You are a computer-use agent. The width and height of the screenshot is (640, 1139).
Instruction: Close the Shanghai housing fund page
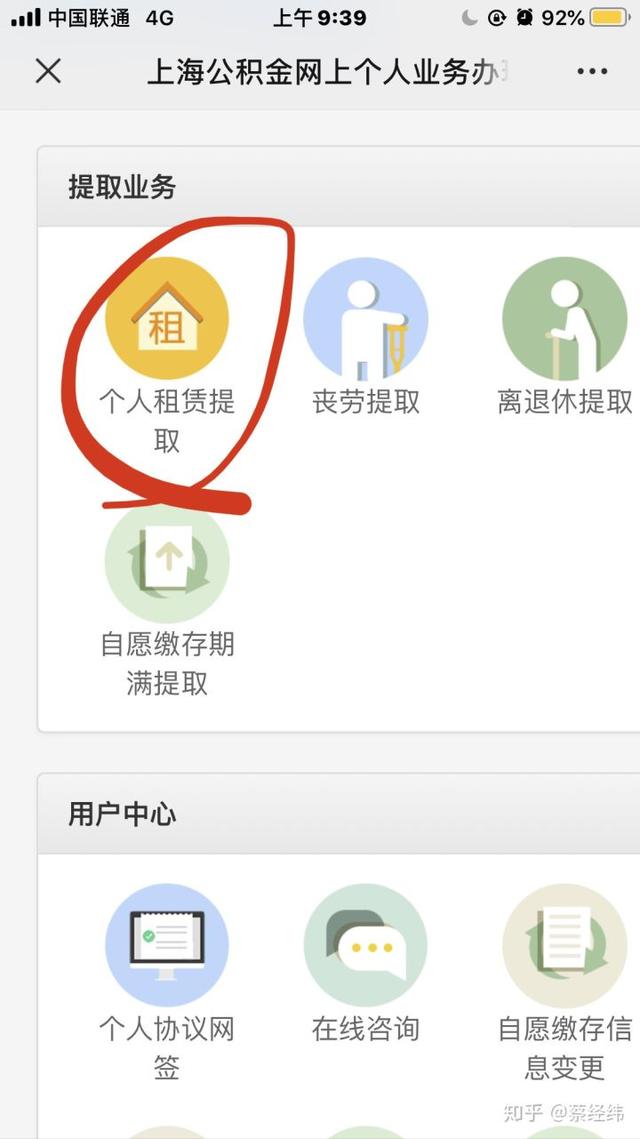click(x=48, y=71)
